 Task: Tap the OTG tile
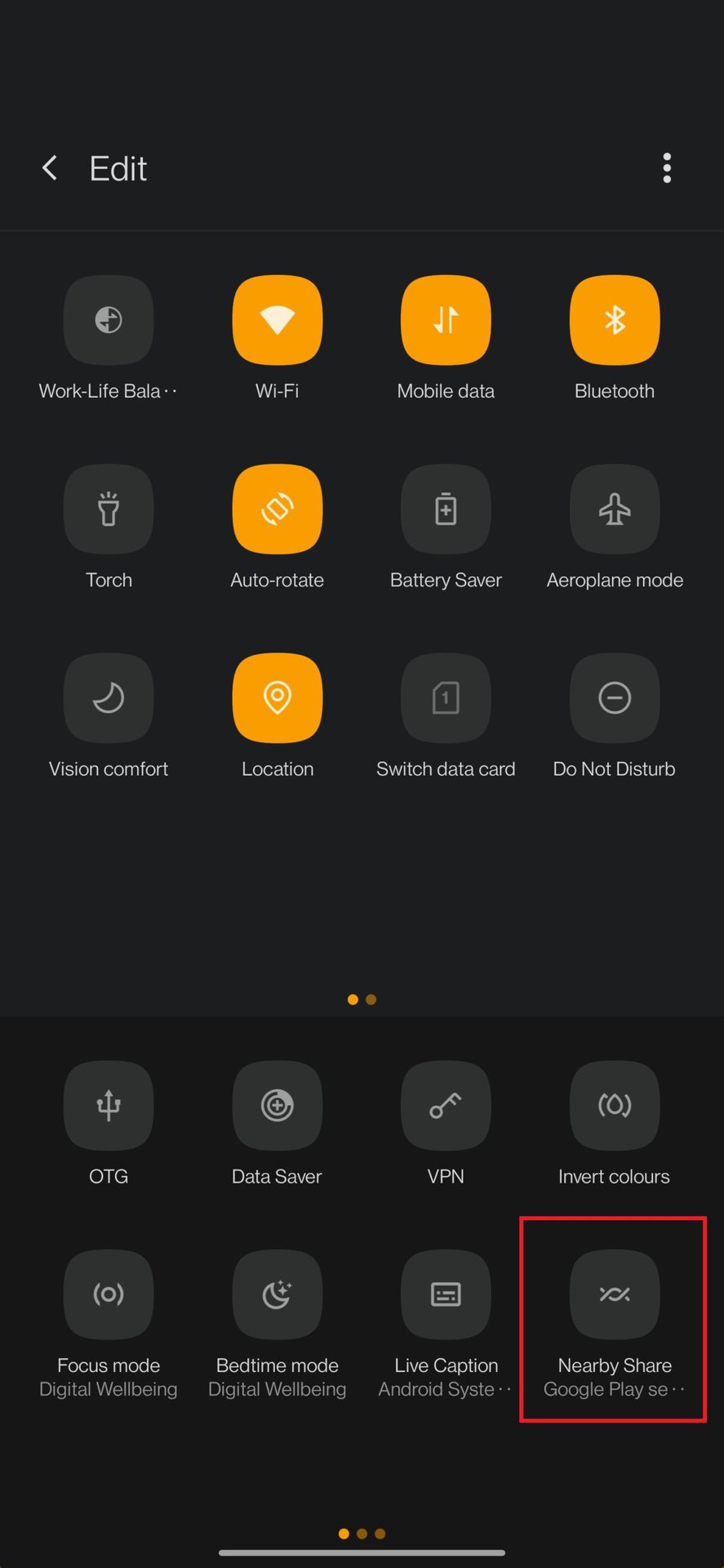pos(109,1105)
